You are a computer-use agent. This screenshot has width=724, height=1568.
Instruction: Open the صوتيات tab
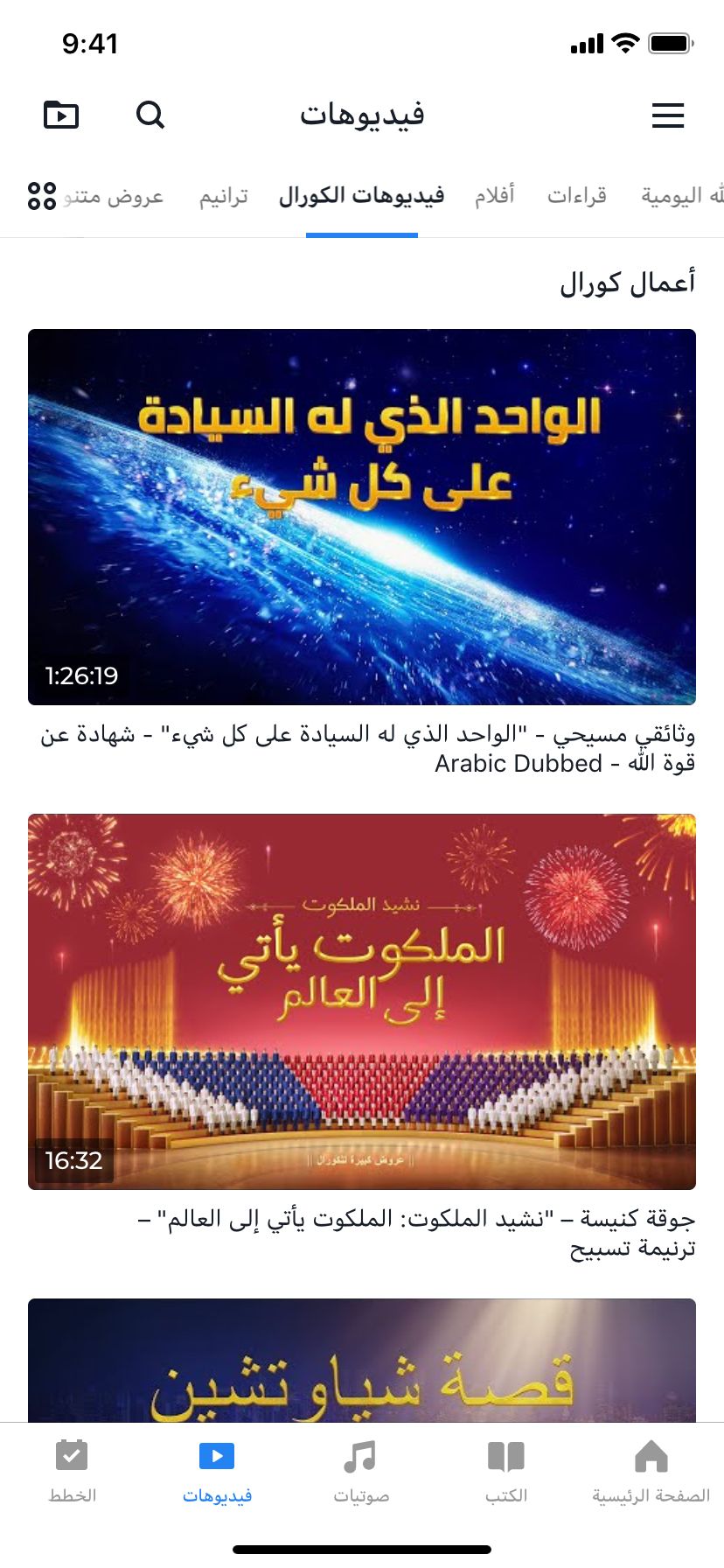click(360, 1472)
